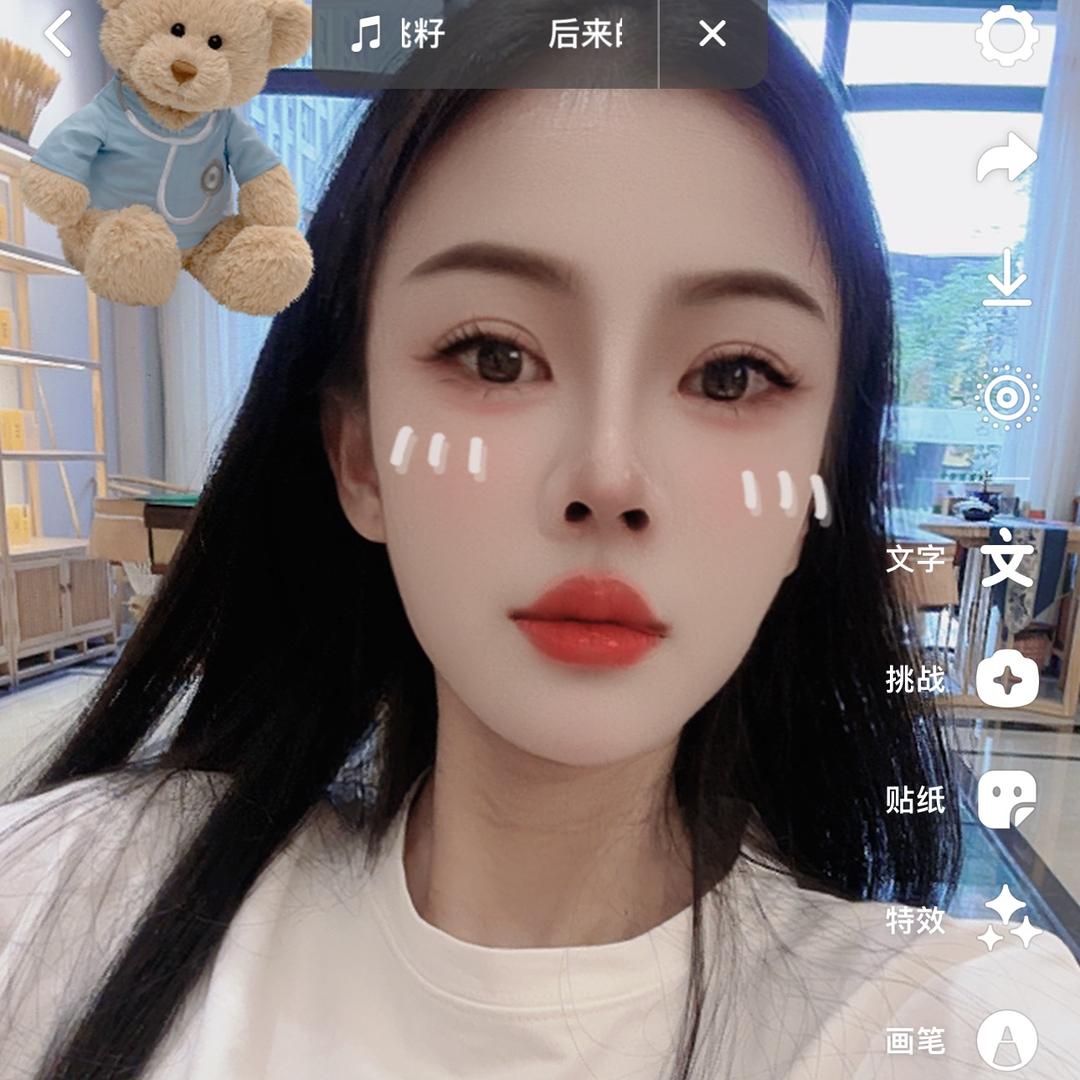
Task: Select the 画笔 brush tool
Action: [x=1006, y=1041]
